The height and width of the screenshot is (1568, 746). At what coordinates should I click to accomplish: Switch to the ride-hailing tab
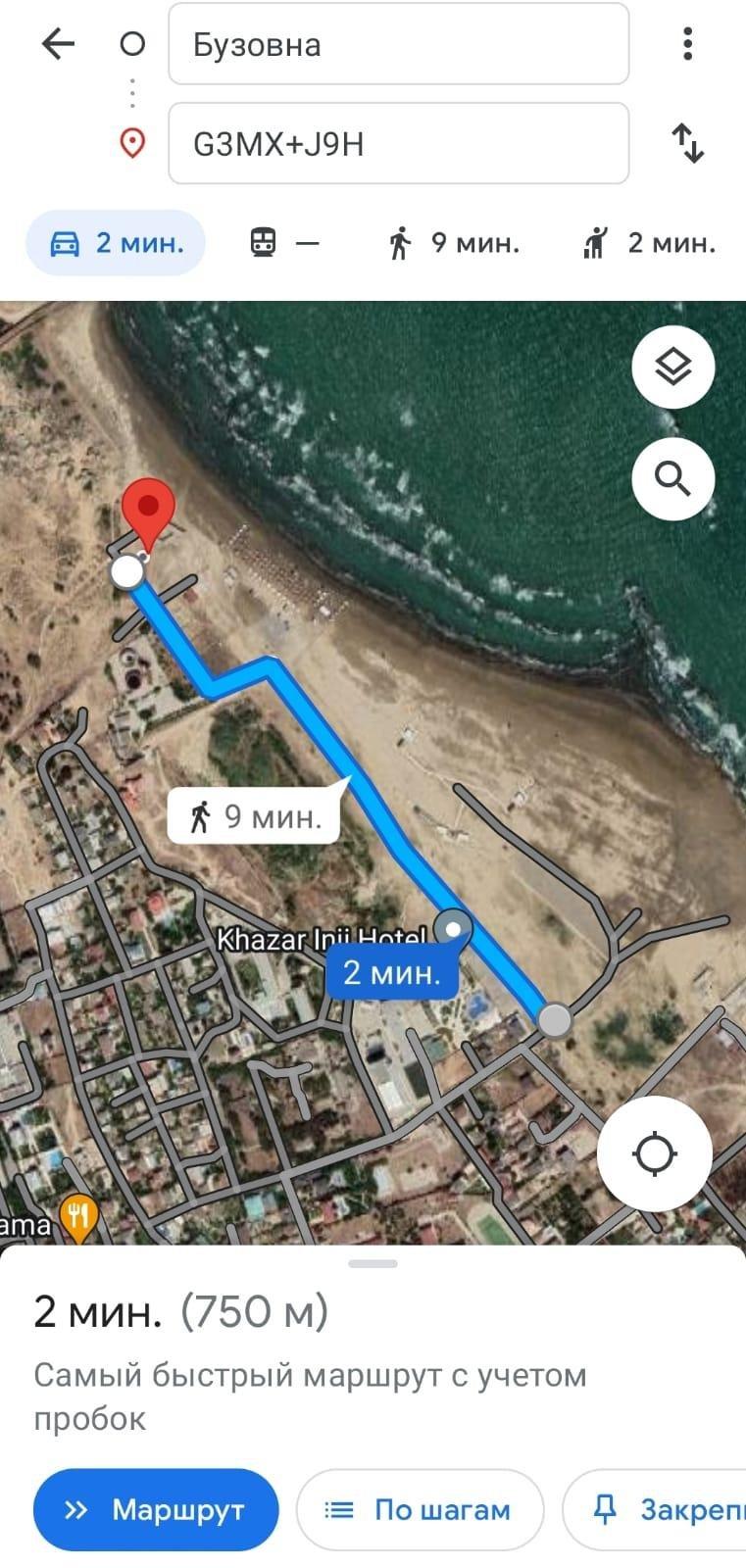click(x=649, y=243)
